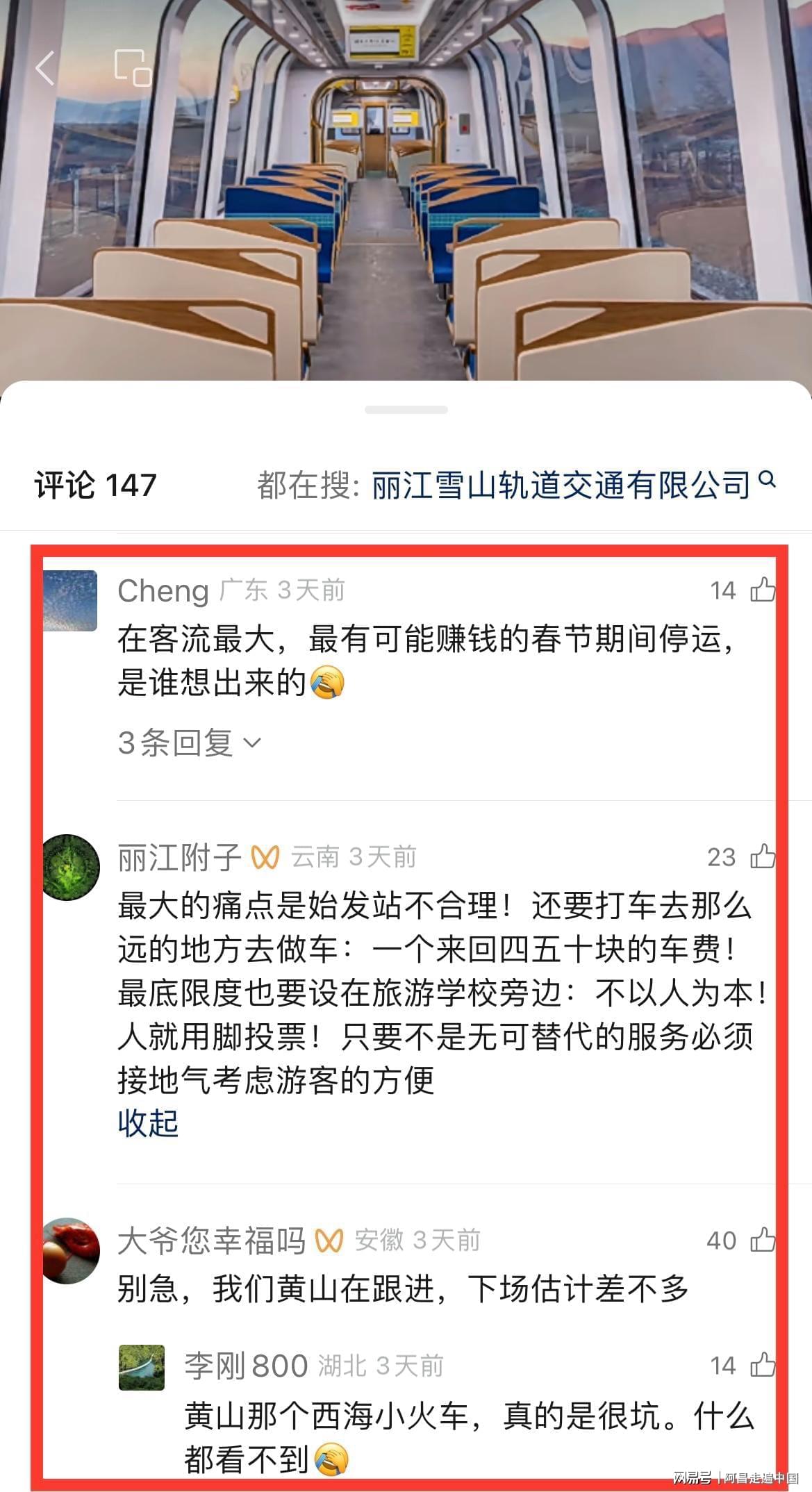
Task: Like 丽江附子's comment
Action: point(763,856)
